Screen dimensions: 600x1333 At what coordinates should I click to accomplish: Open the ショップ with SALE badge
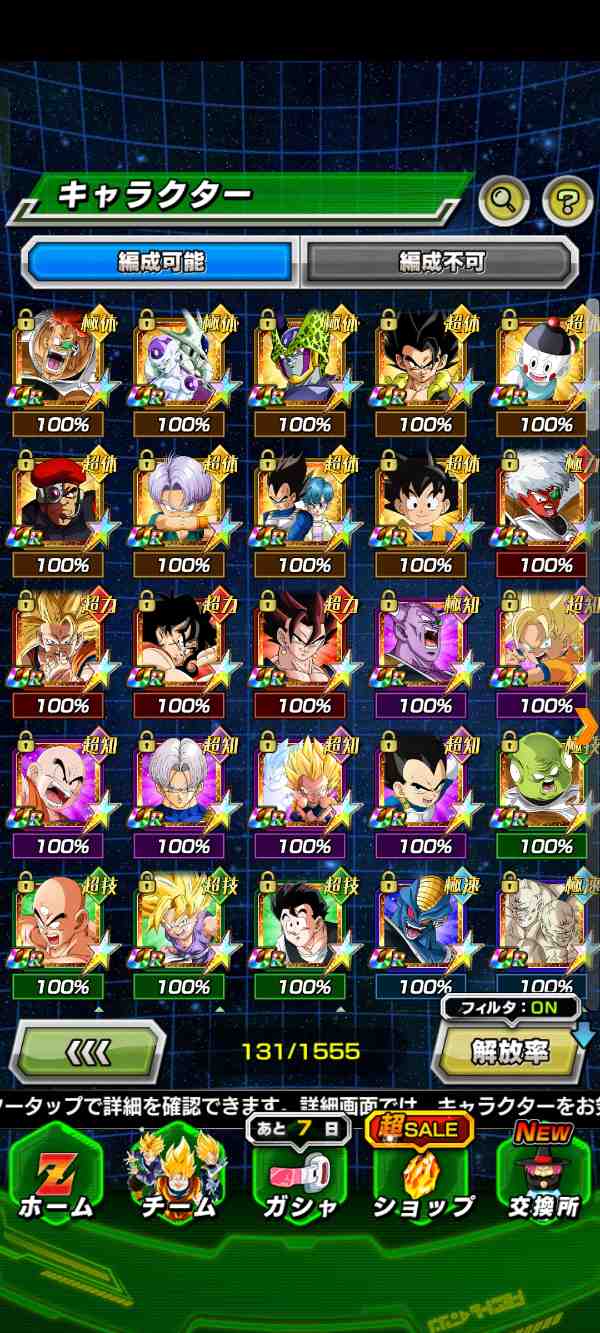tap(422, 1178)
